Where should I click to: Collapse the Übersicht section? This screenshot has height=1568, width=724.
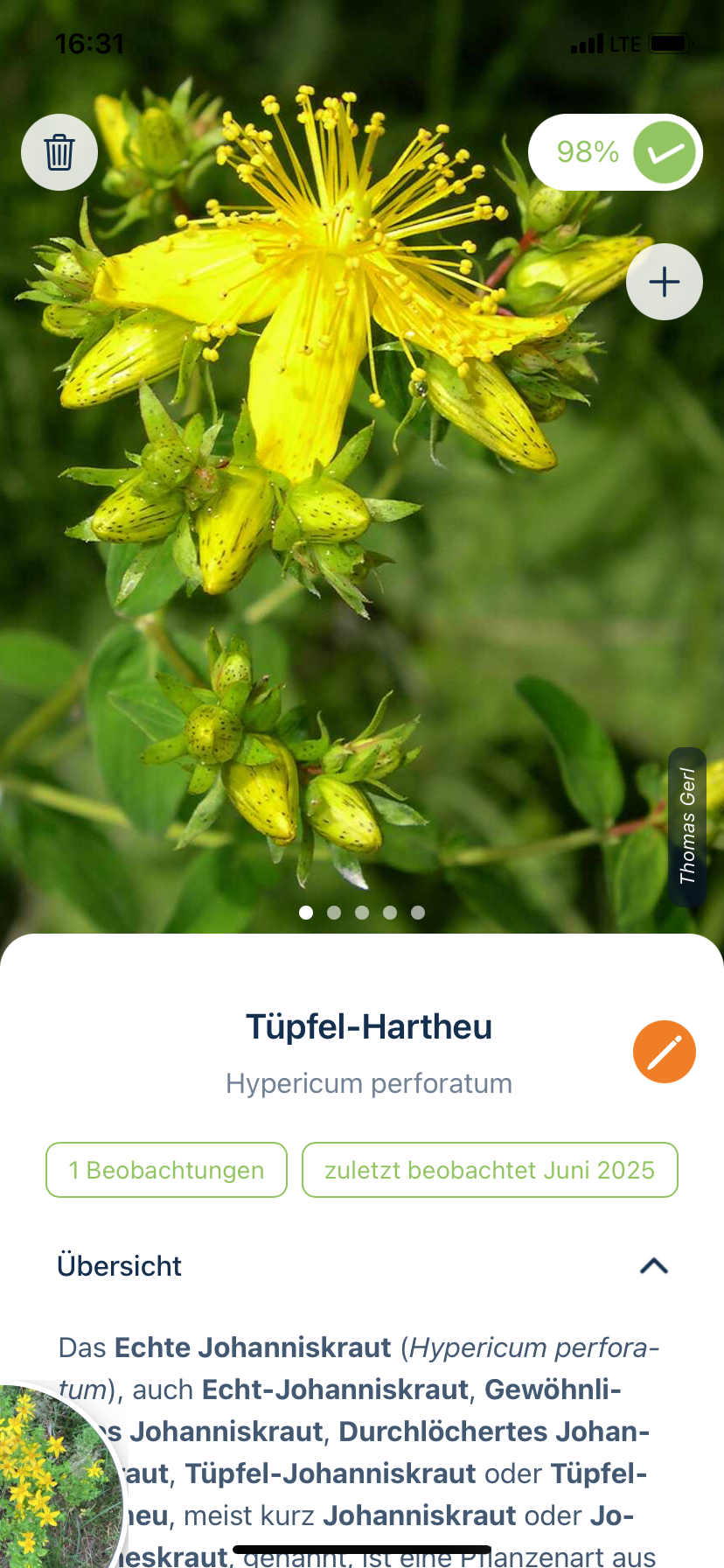pyautogui.click(x=654, y=1266)
